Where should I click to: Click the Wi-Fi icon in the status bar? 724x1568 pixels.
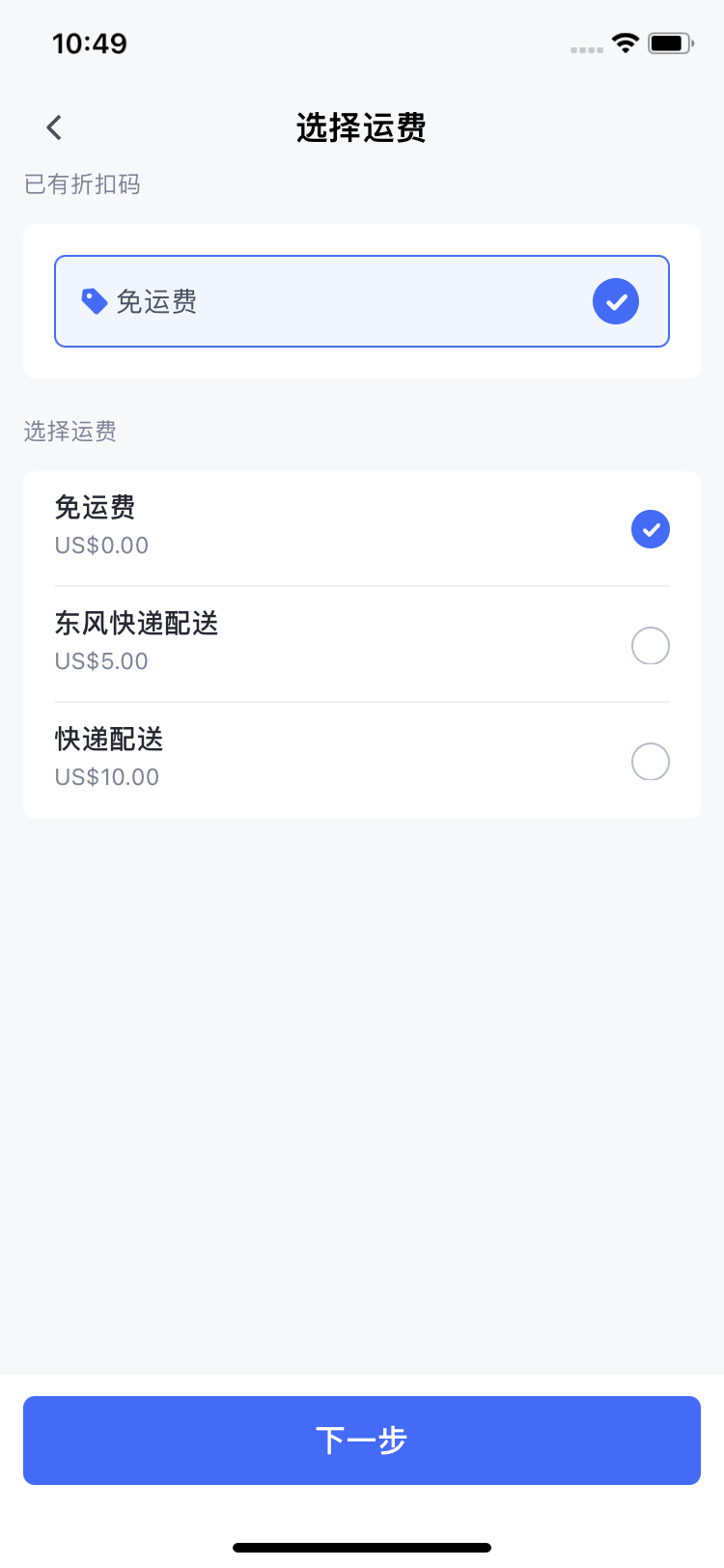point(624,42)
